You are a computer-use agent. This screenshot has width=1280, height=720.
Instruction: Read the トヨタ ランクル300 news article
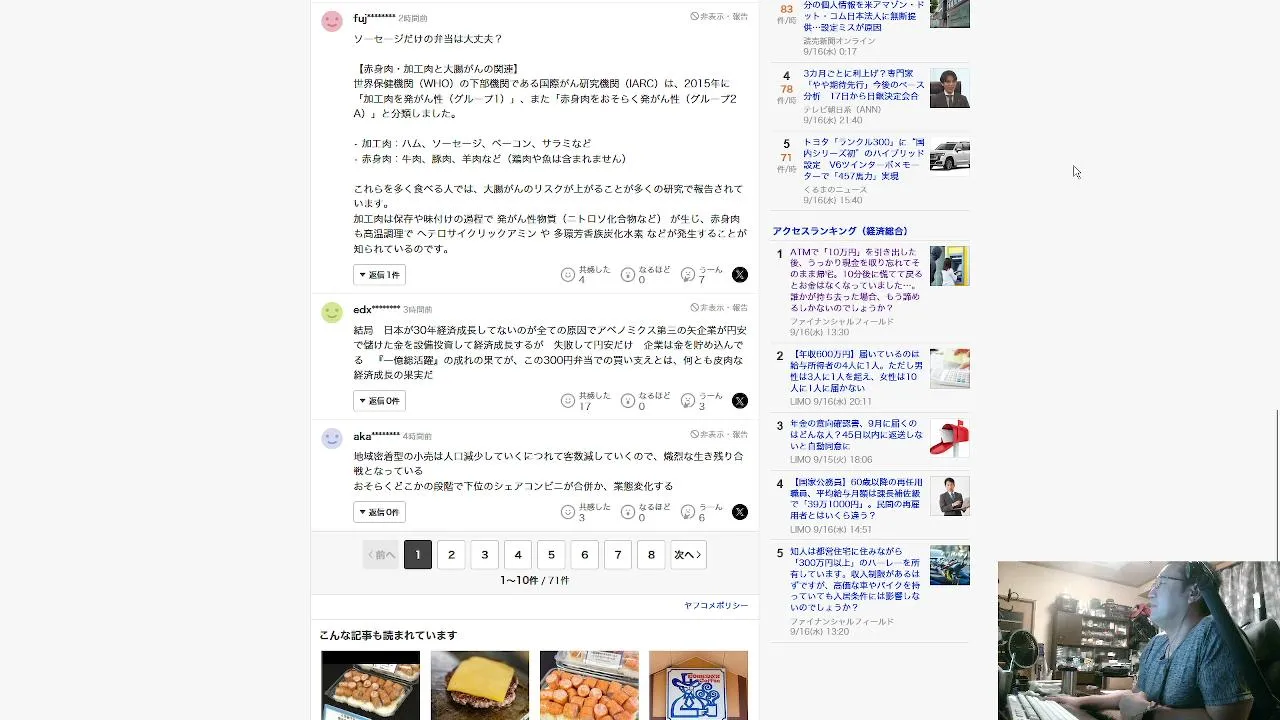coord(862,159)
